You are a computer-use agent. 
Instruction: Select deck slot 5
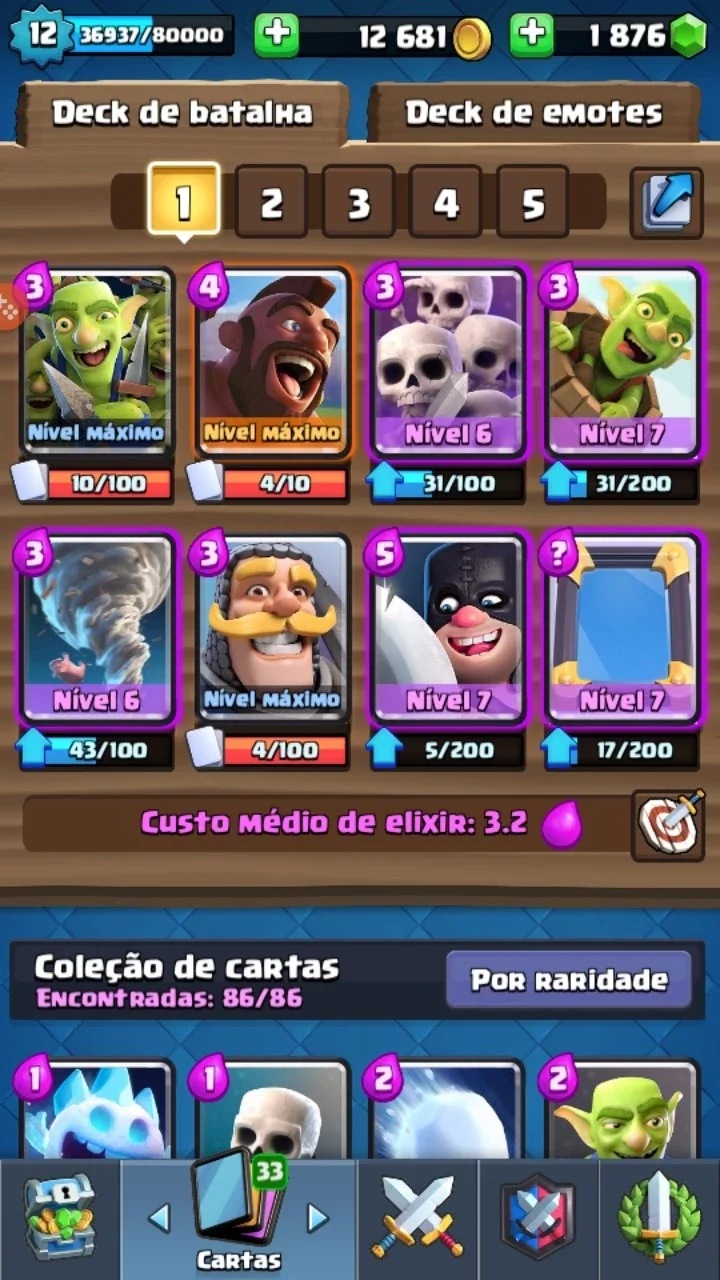pos(532,203)
